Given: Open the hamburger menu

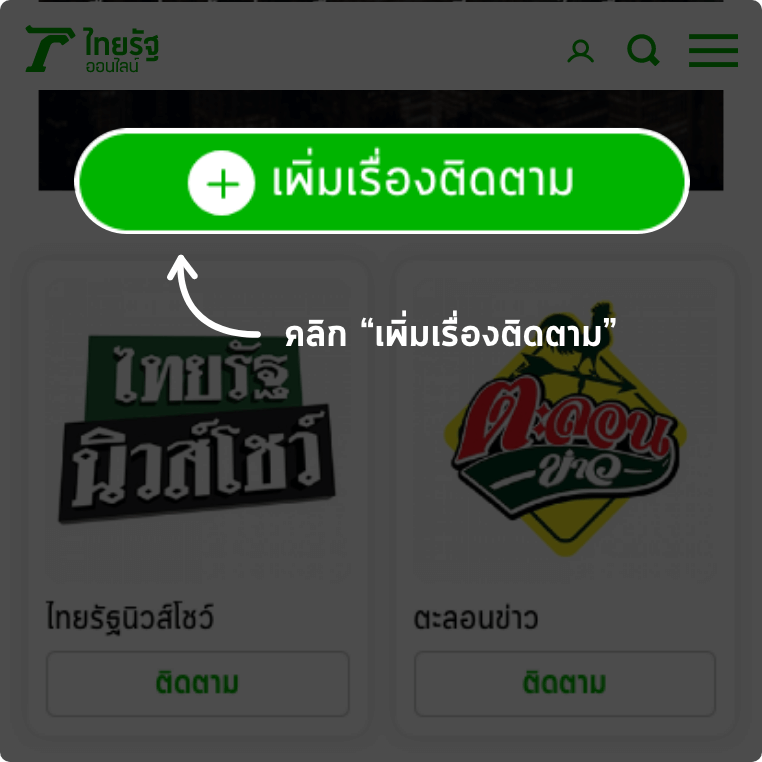Looking at the screenshot, I should coord(713,50).
